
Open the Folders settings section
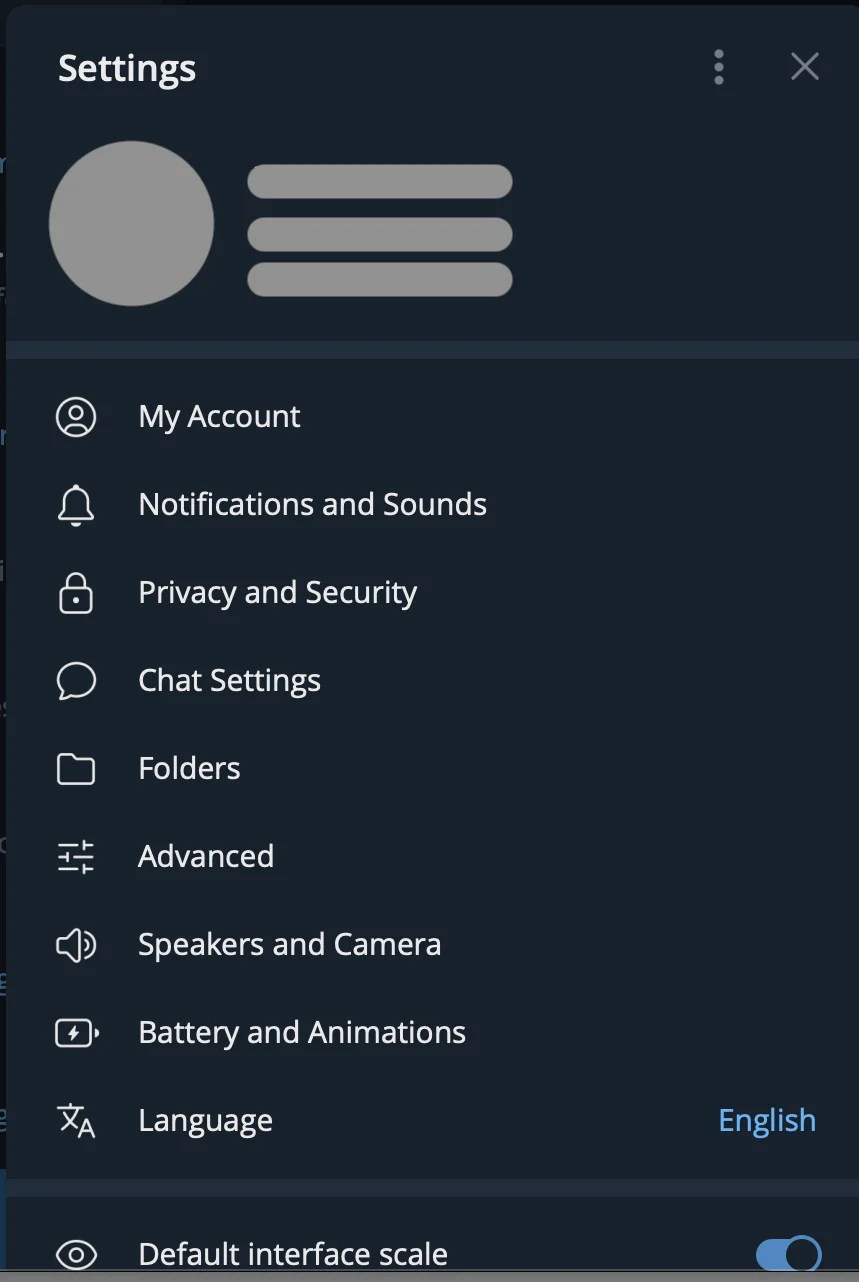click(189, 768)
